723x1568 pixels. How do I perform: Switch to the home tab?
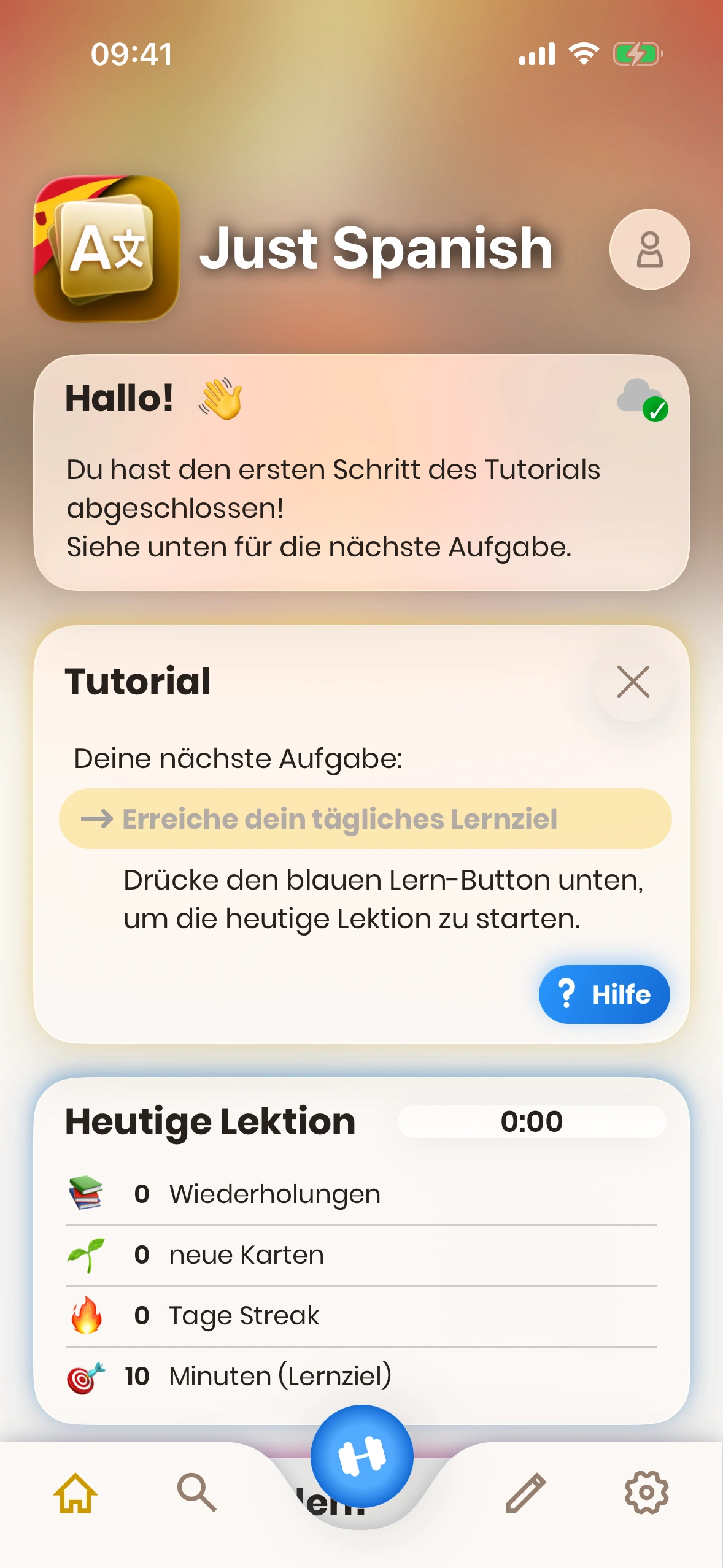75,1493
